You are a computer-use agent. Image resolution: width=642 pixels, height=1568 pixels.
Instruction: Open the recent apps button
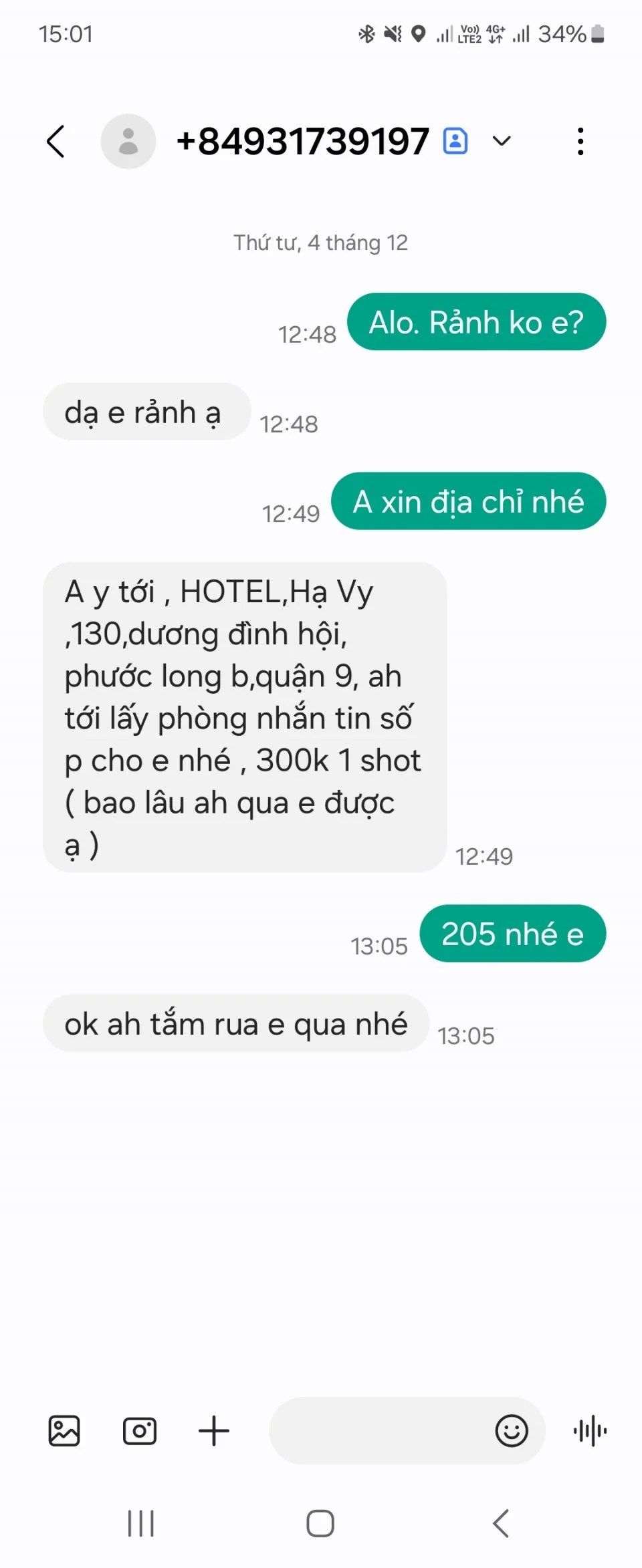(x=141, y=1523)
